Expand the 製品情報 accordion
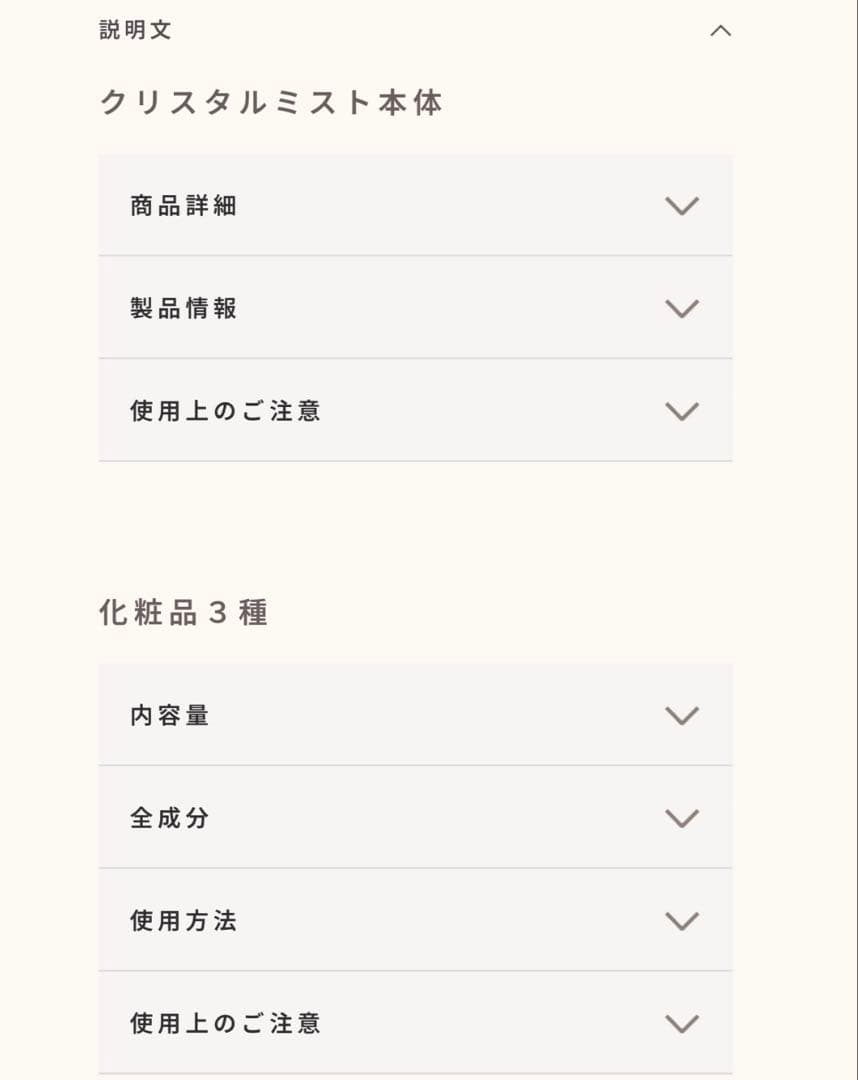This screenshot has height=1080, width=858. tap(415, 308)
